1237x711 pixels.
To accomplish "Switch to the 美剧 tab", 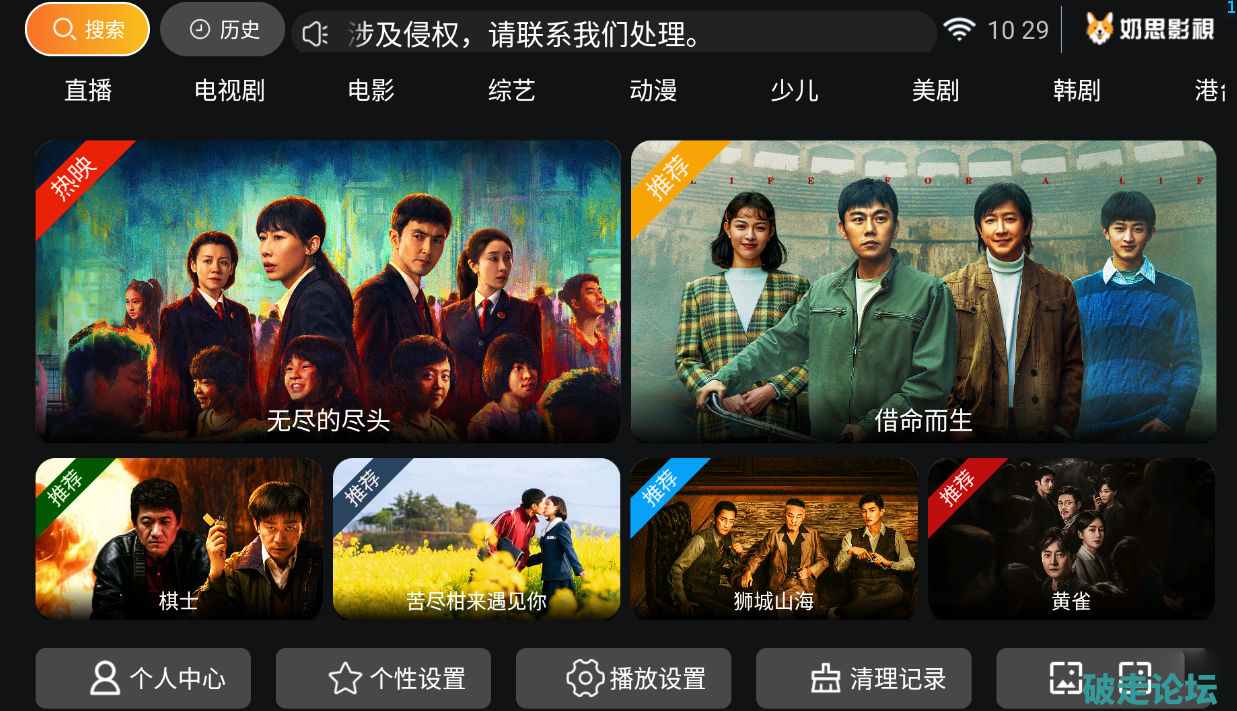I will coord(935,91).
